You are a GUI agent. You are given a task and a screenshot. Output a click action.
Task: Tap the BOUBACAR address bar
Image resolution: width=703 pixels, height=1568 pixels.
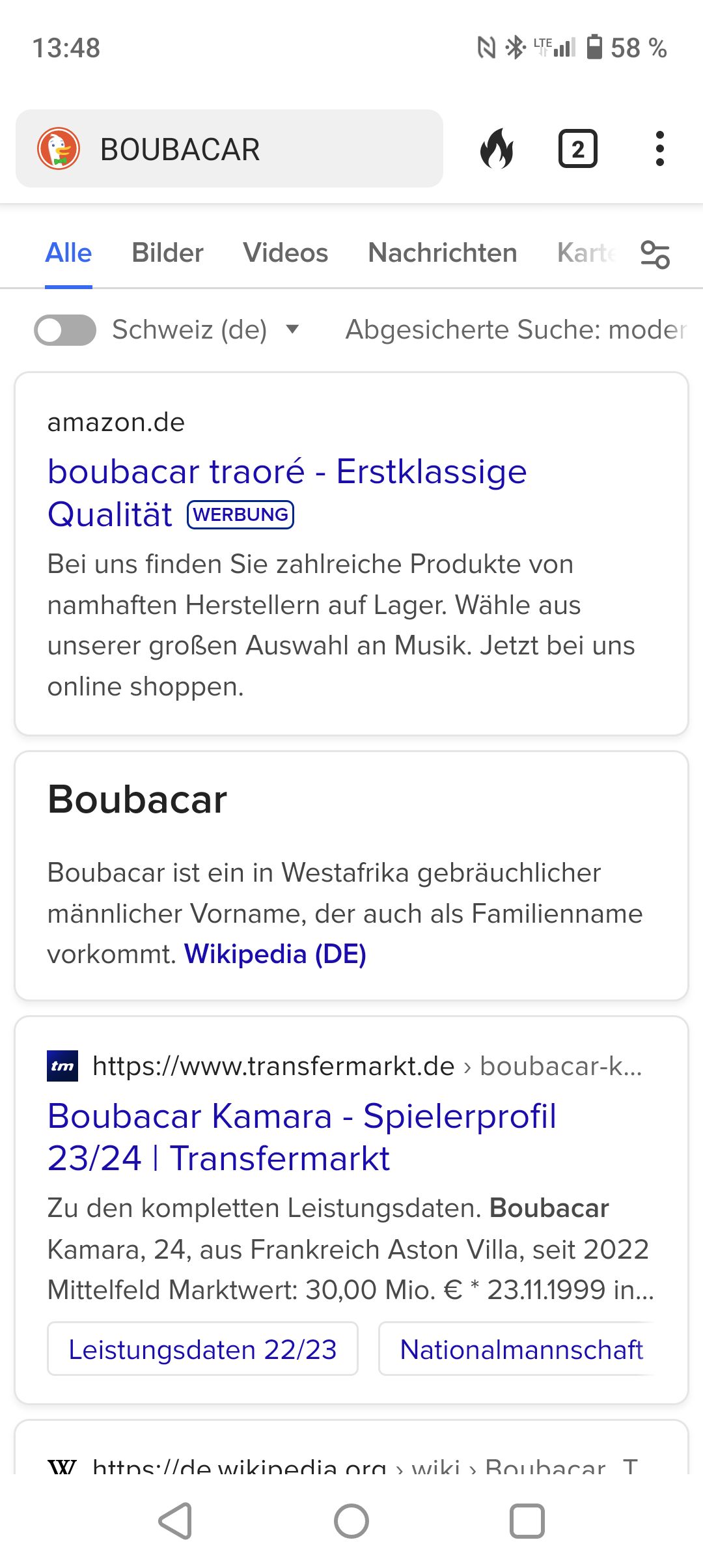(229, 148)
